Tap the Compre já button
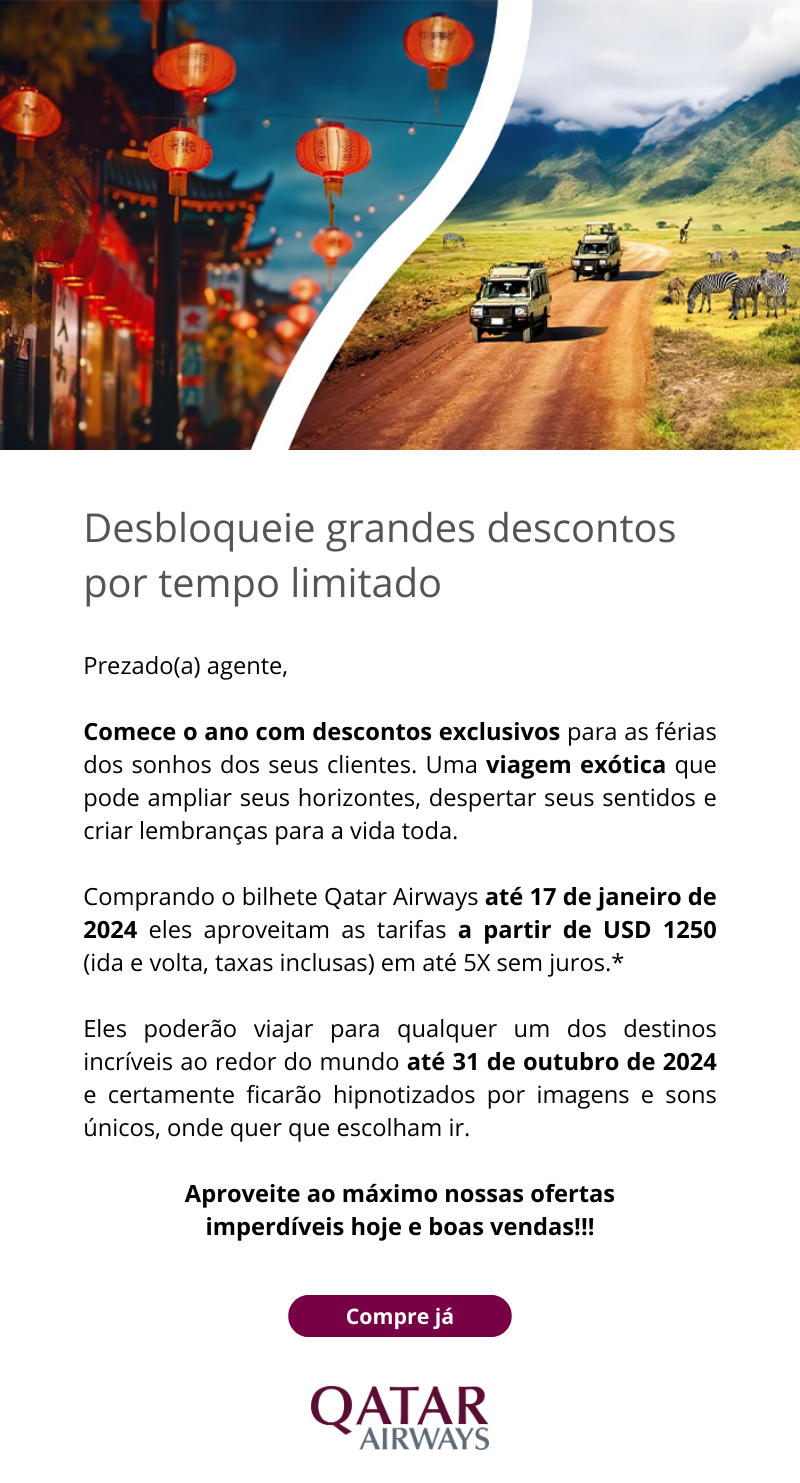This screenshot has width=800, height=1483. click(399, 1316)
